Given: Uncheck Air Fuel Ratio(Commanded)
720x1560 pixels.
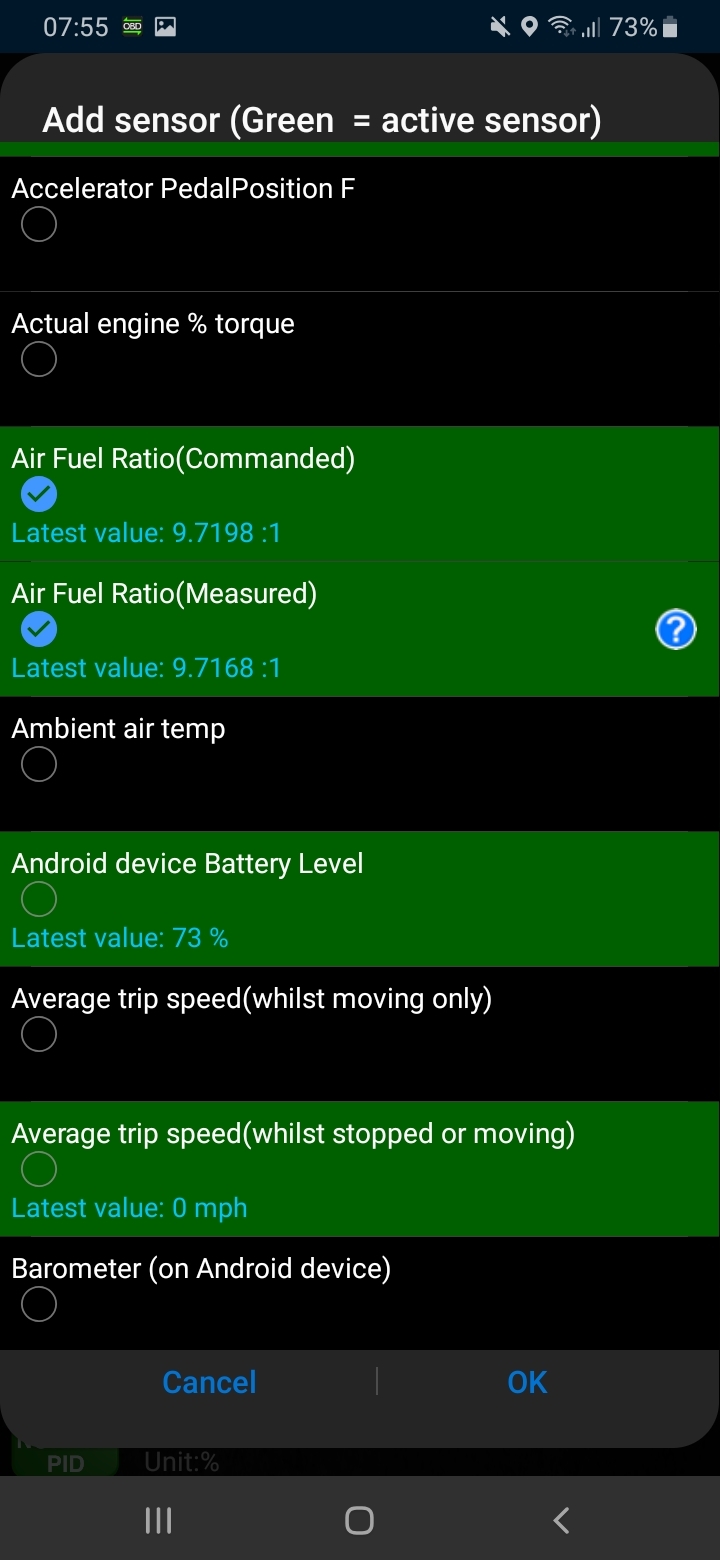Looking at the screenshot, I should (39, 494).
